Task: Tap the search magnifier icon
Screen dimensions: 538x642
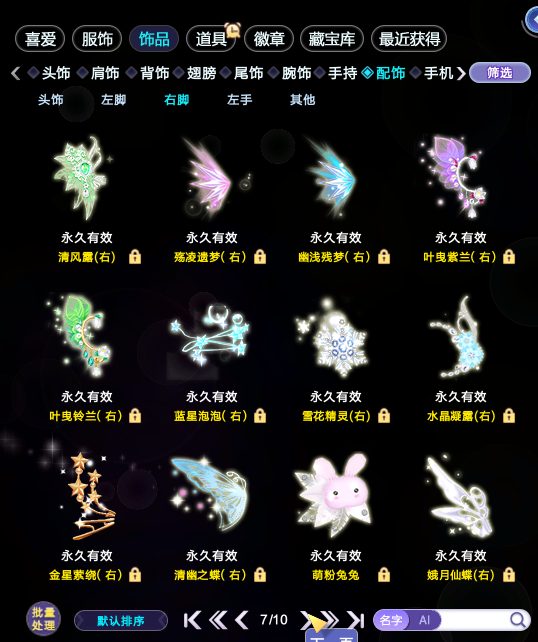Action: (x=518, y=620)
